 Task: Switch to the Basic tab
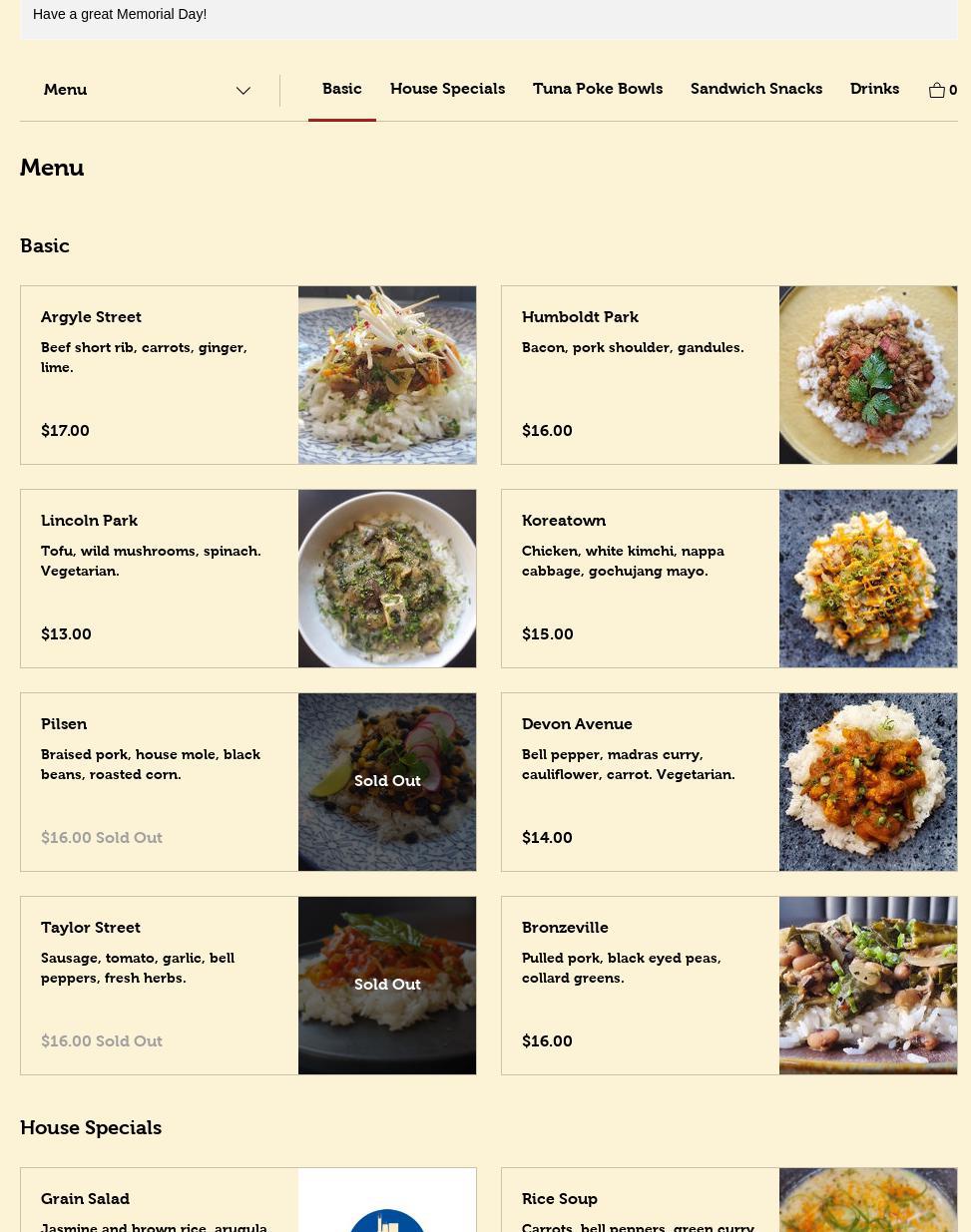341,89
